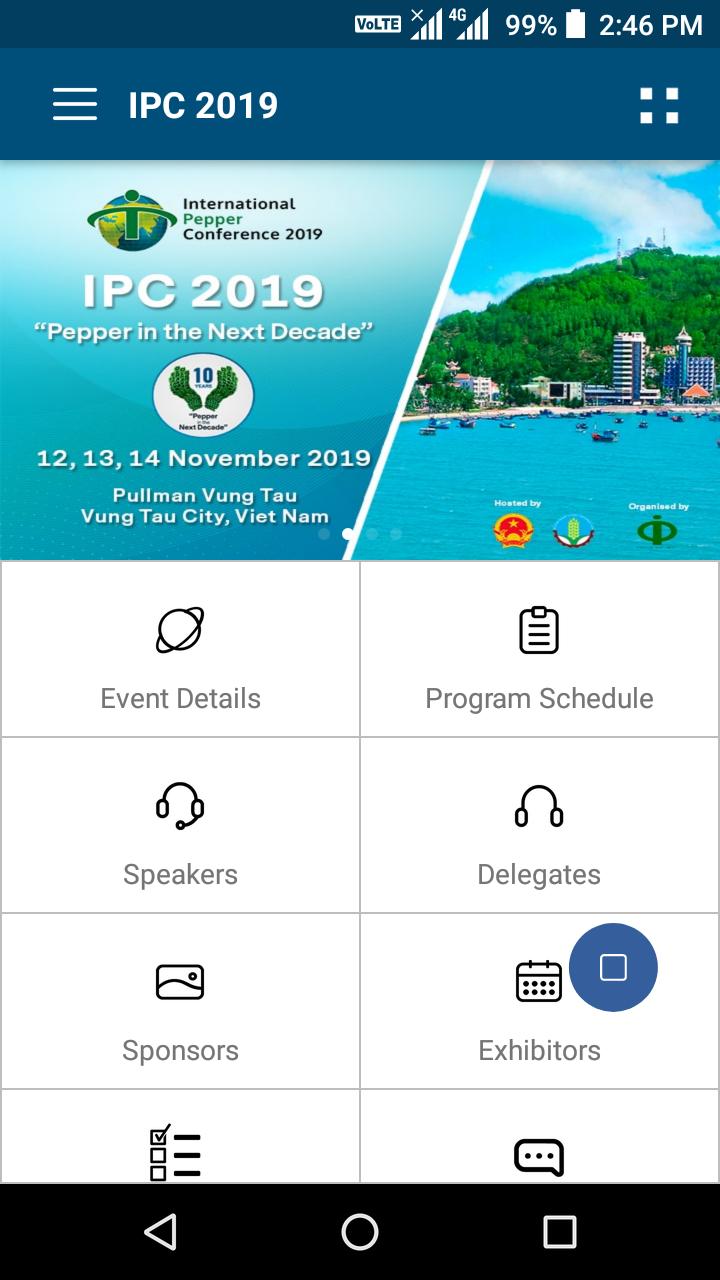Open the navigation drawer menu

click(74, 104)
